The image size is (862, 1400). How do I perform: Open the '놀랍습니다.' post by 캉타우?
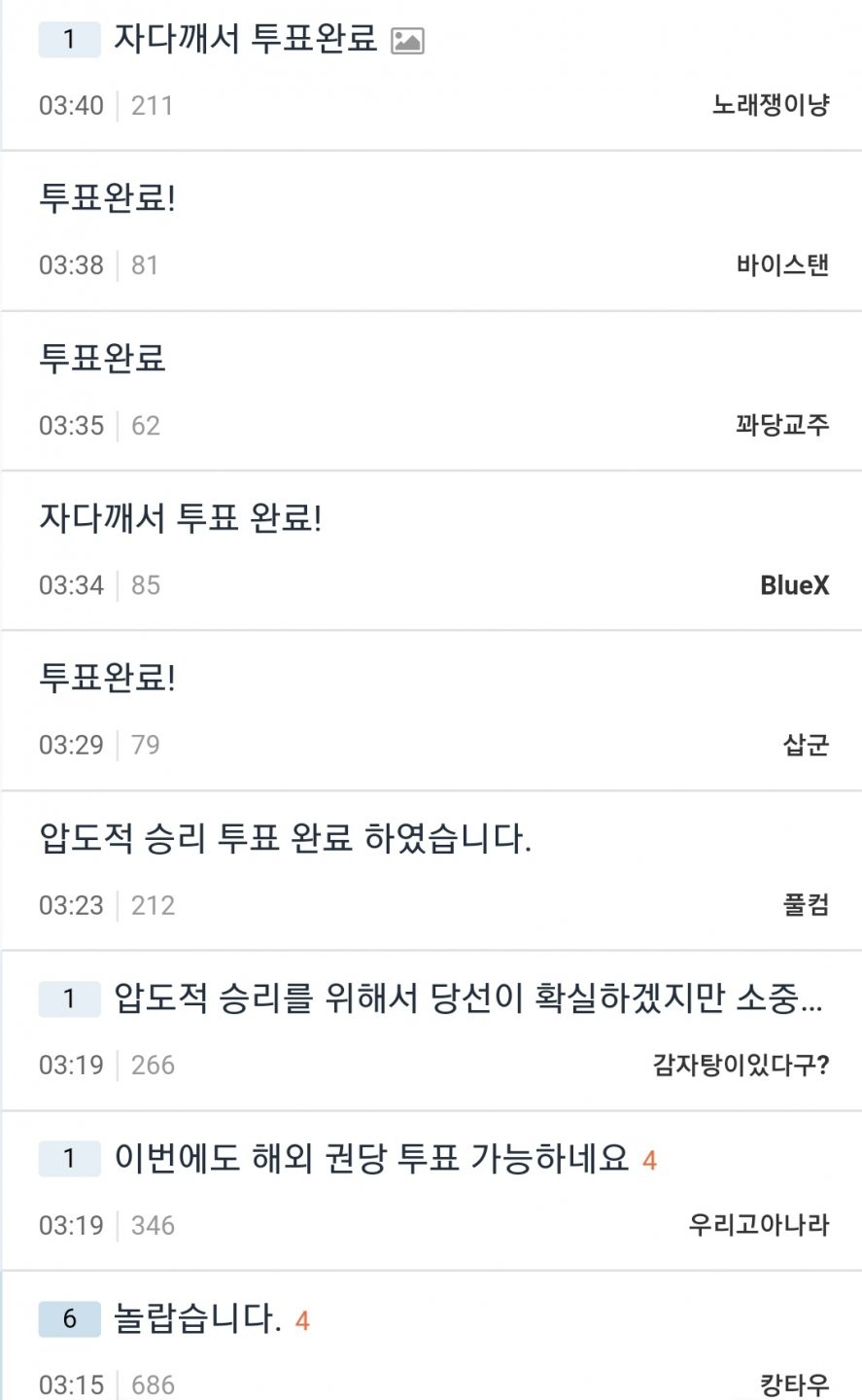point(197,1318)
